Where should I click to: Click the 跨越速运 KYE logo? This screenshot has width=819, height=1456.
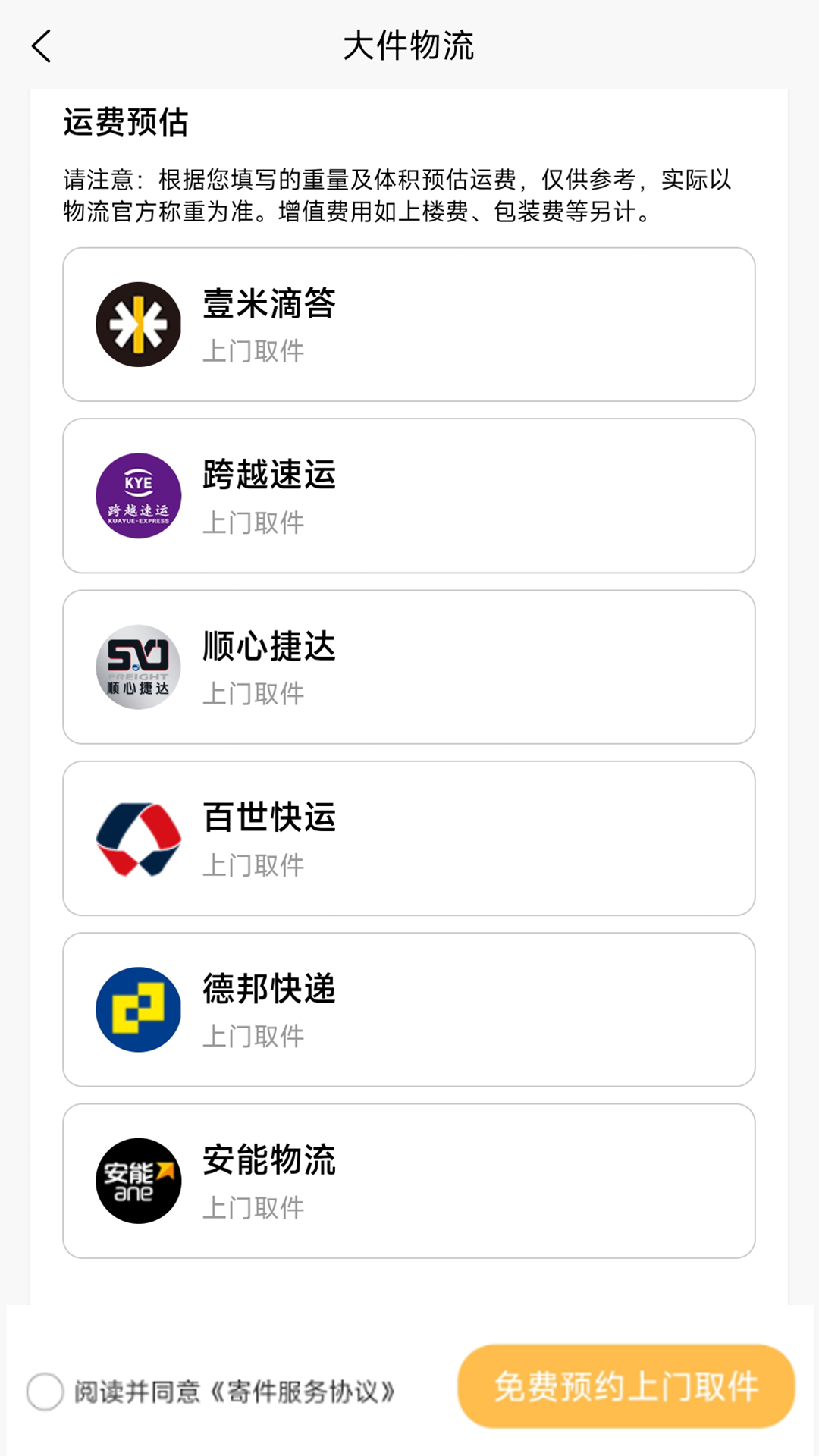(138, 494)
